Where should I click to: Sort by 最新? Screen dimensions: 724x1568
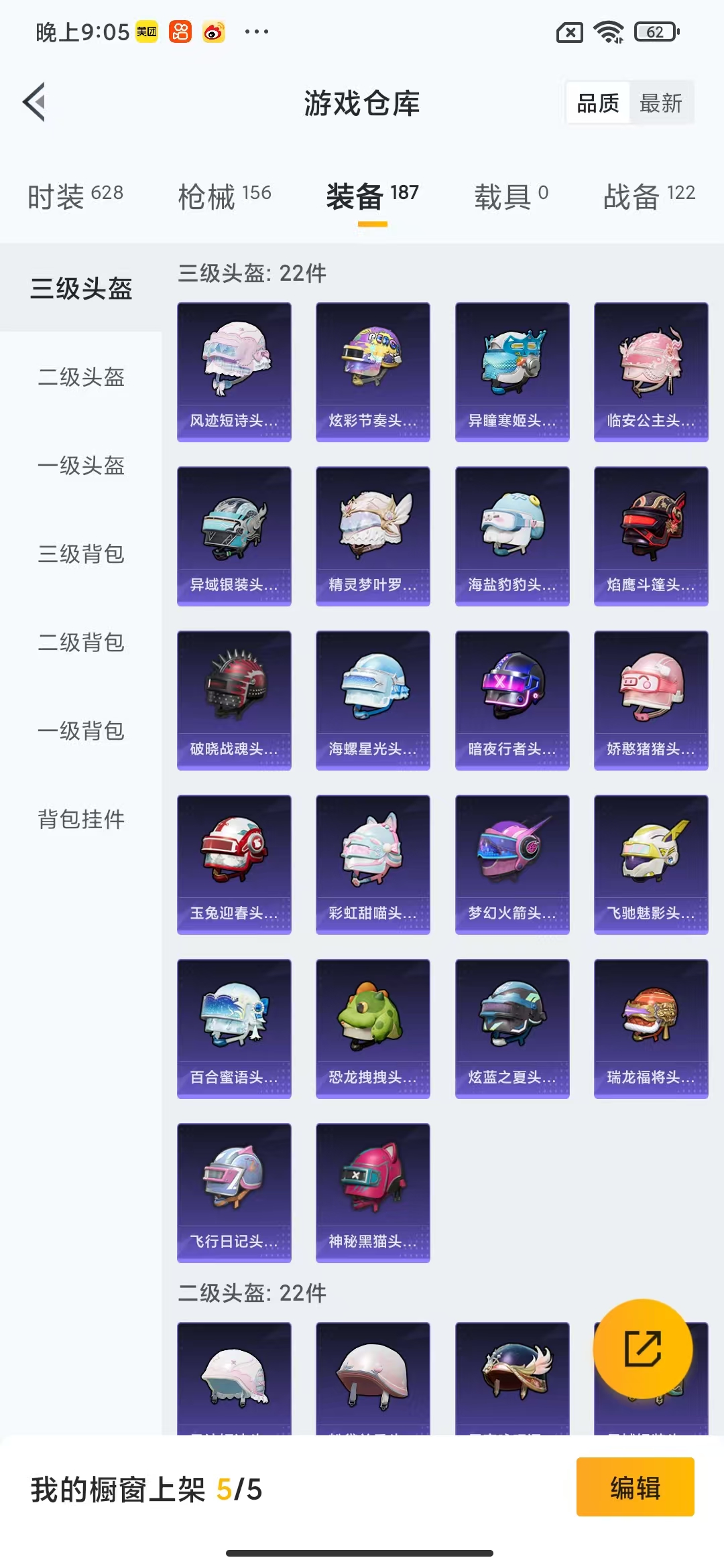tap(660, 103)
